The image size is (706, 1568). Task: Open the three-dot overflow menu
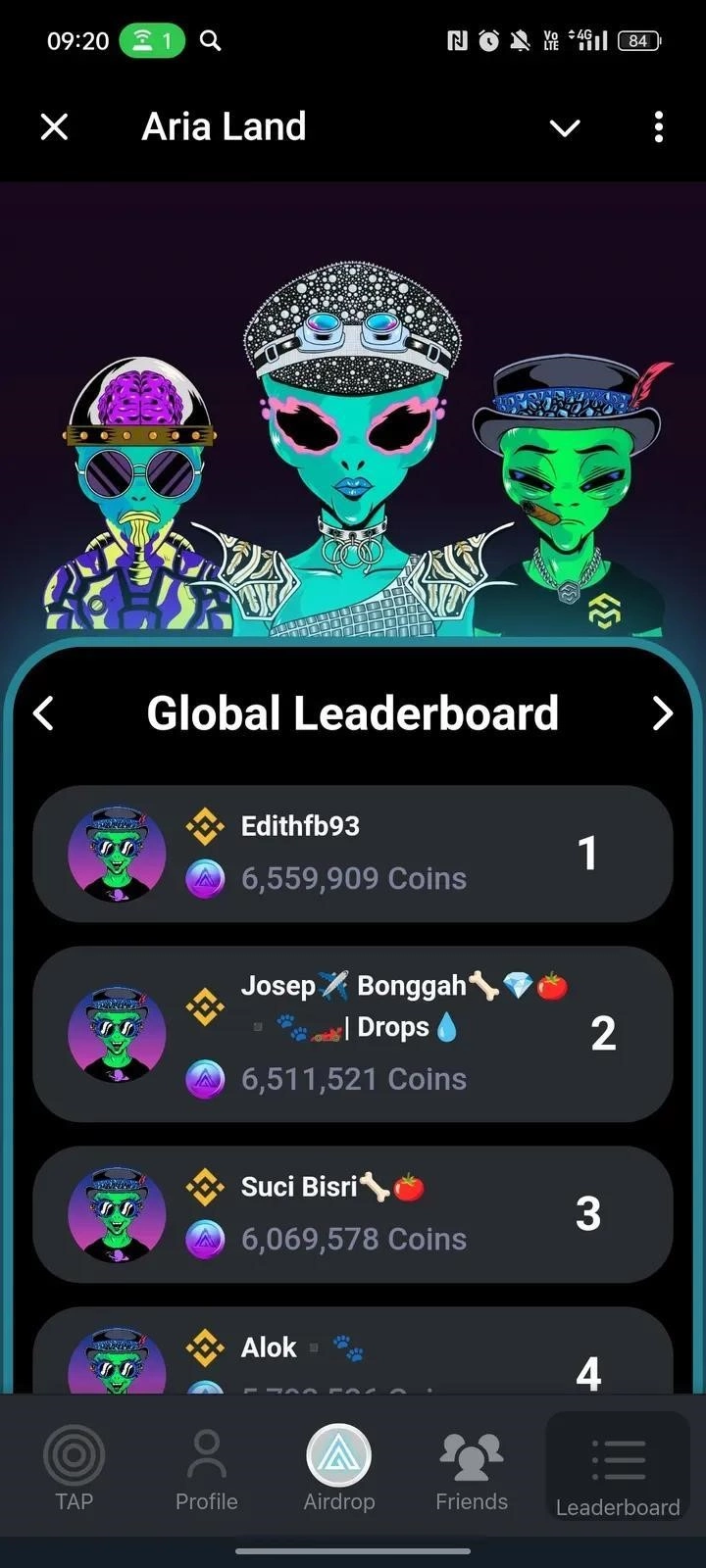pyautogui.click(x=658, y=126)
